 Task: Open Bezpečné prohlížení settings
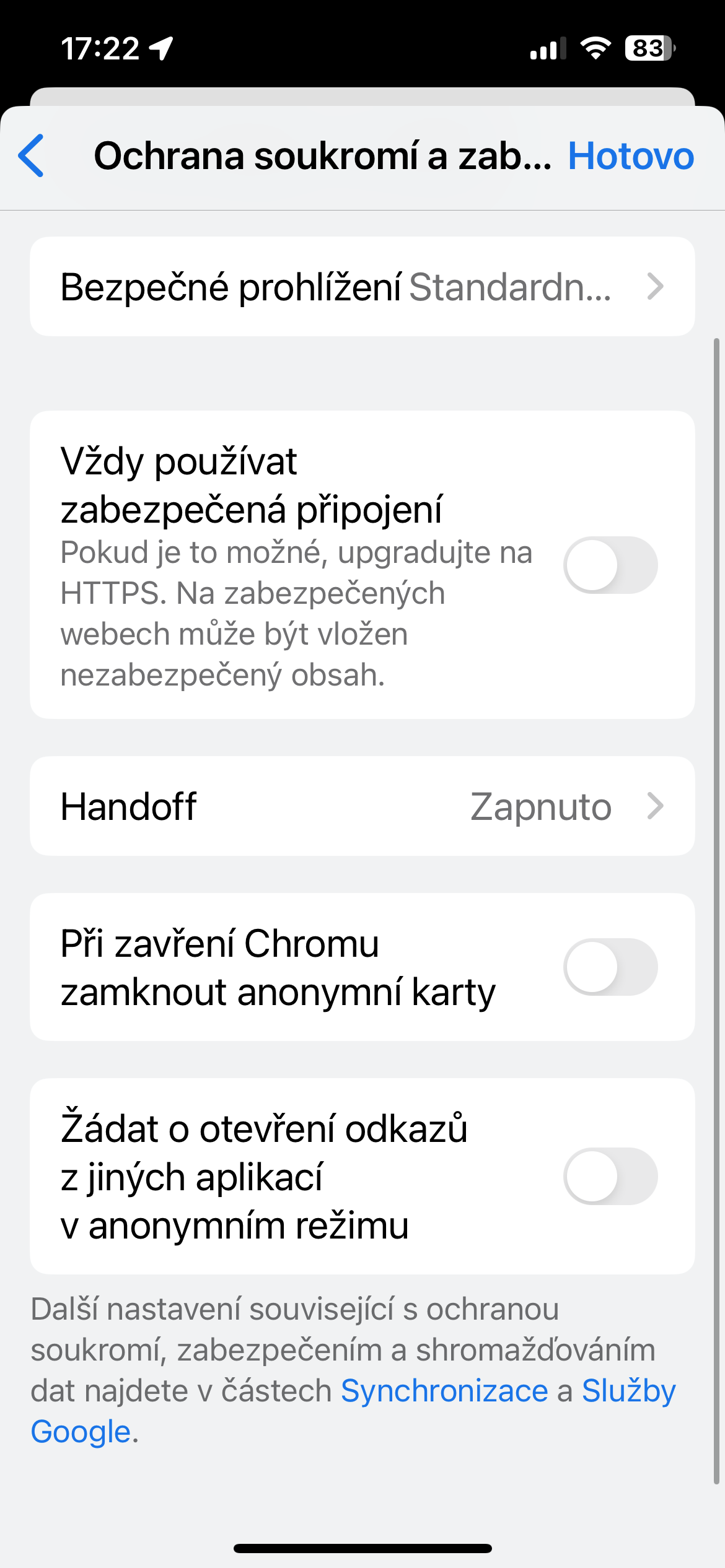[x=362, y=287]
